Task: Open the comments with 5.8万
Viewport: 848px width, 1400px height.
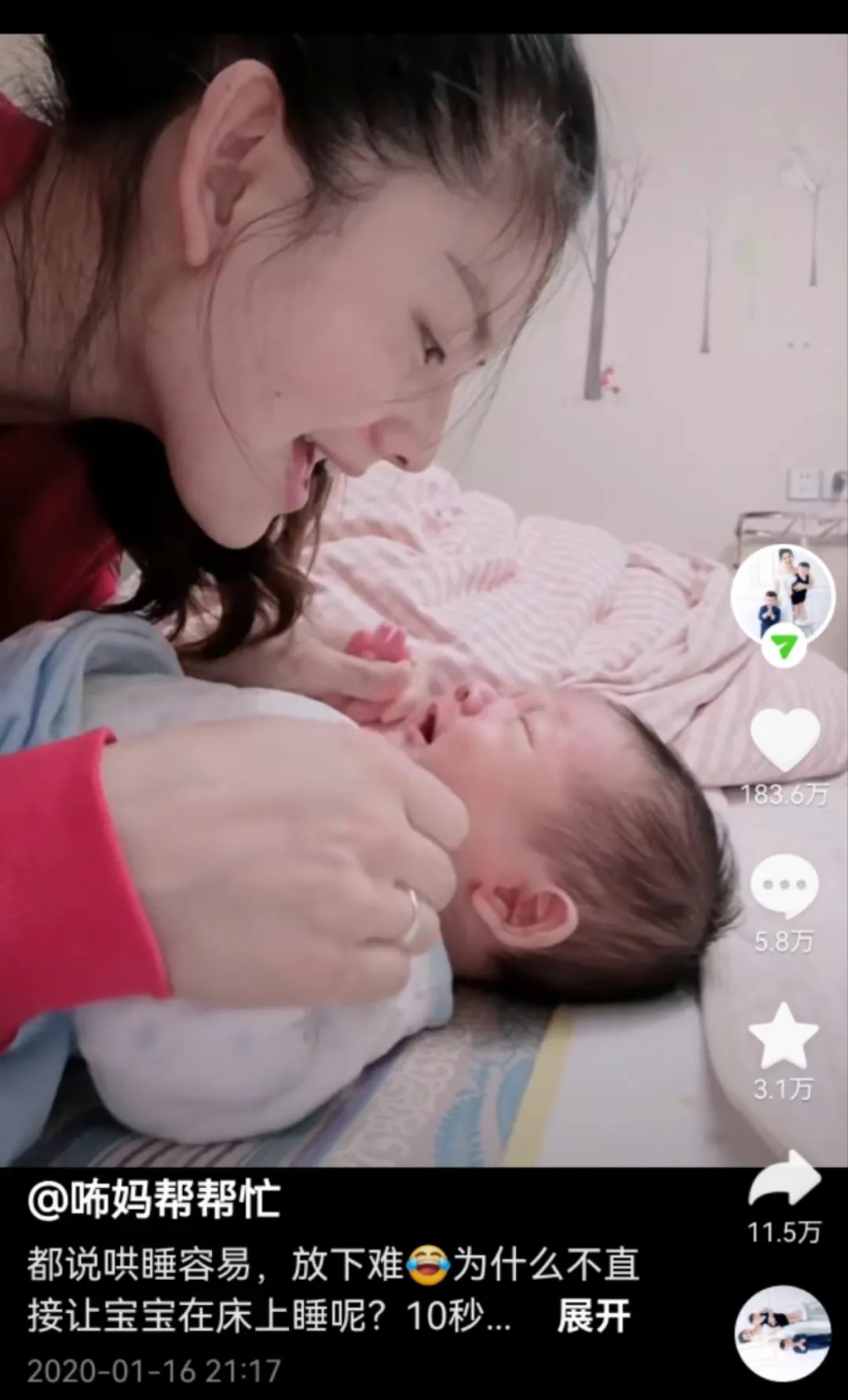Action: click(784, 887)
